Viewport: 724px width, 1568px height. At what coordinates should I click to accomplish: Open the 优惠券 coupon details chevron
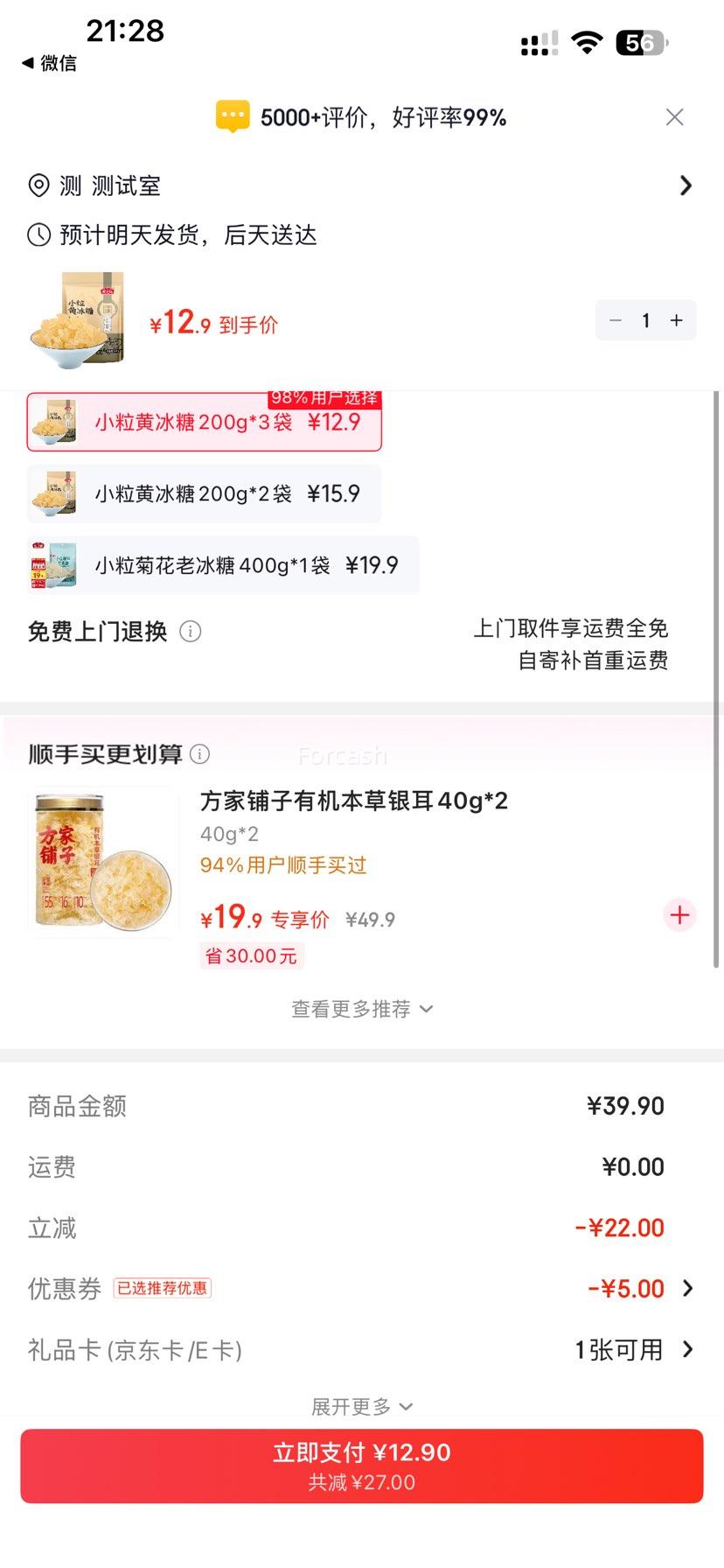(x=690, y=1288)
